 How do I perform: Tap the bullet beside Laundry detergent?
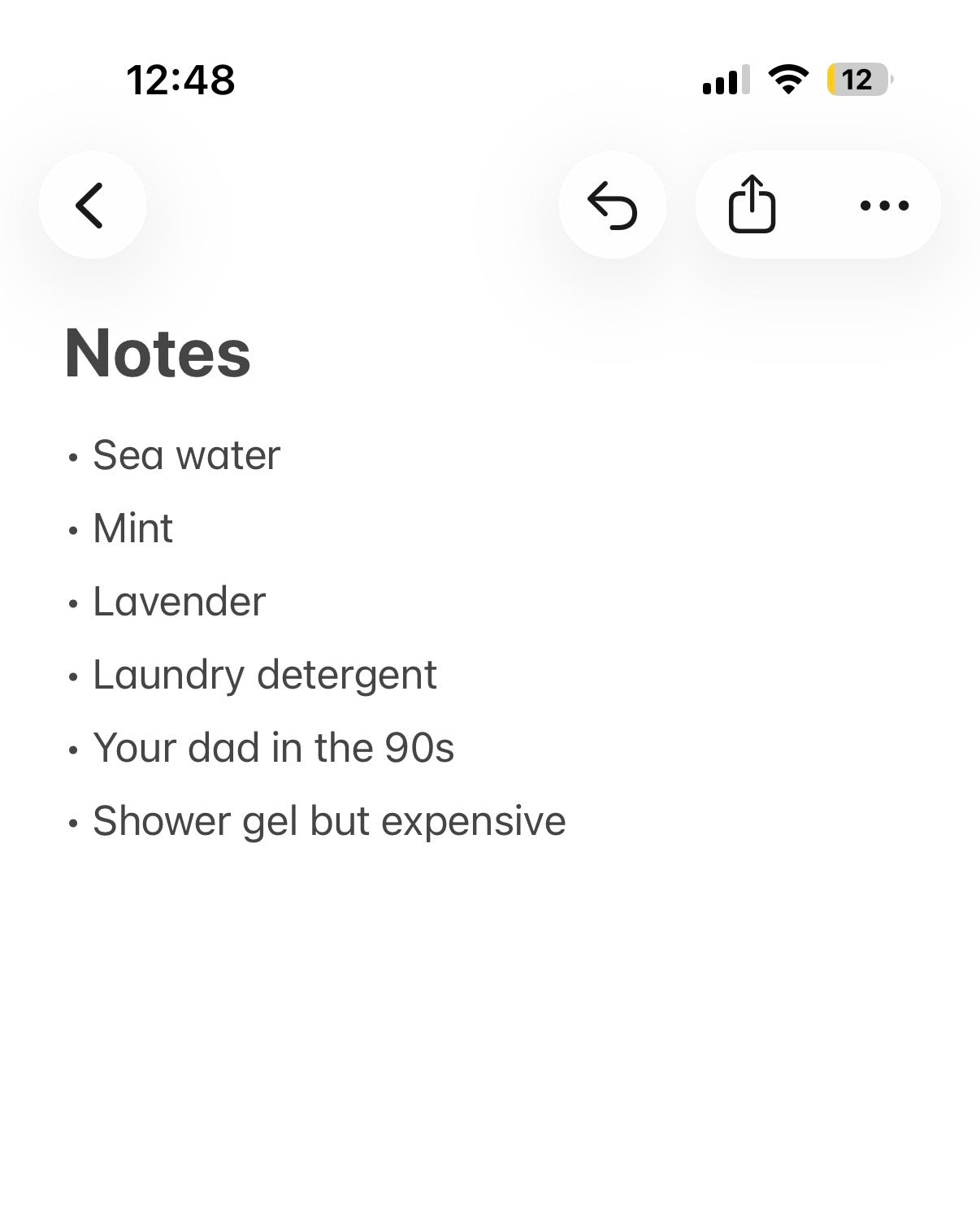73,676
